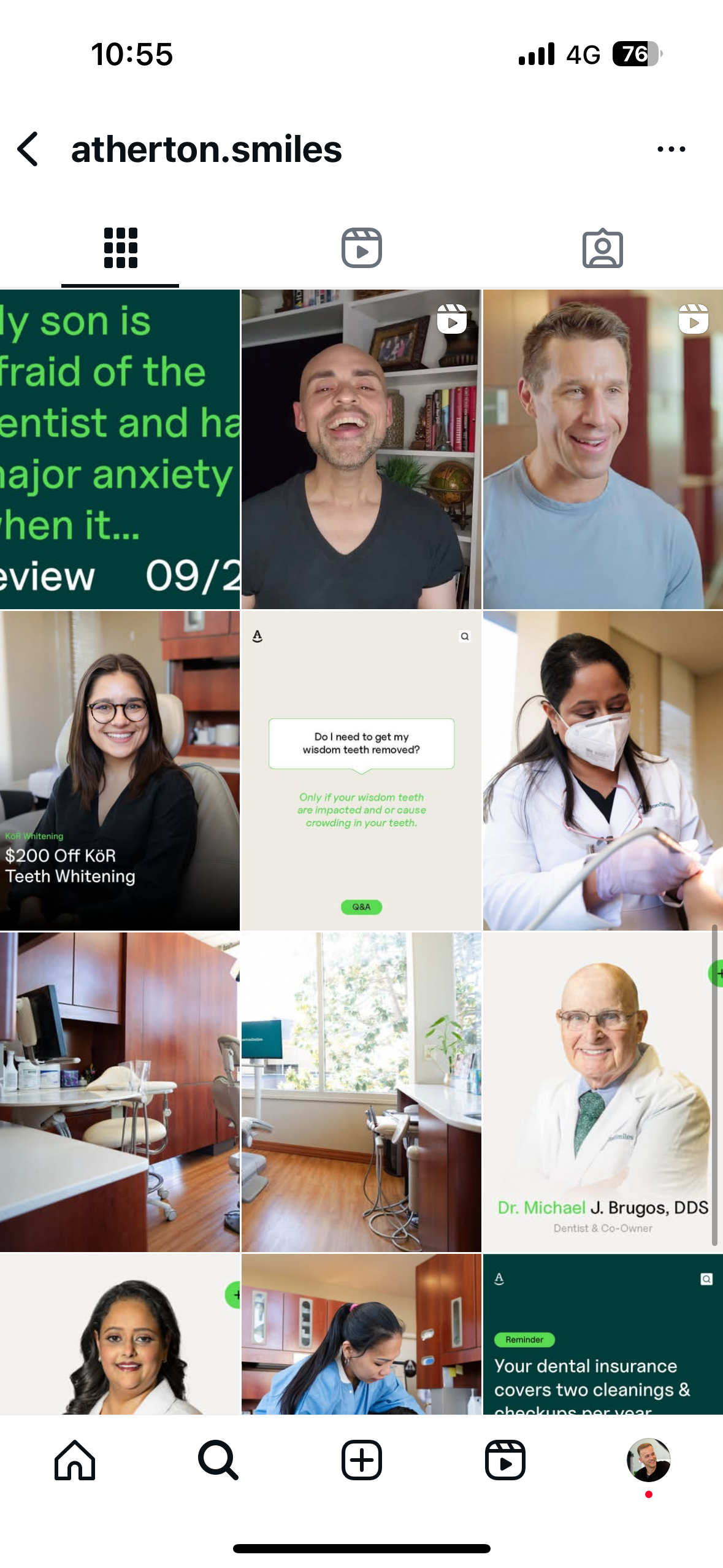Open my profile from bottom bar
The image size is (723, 1568).
point(648,1460)
